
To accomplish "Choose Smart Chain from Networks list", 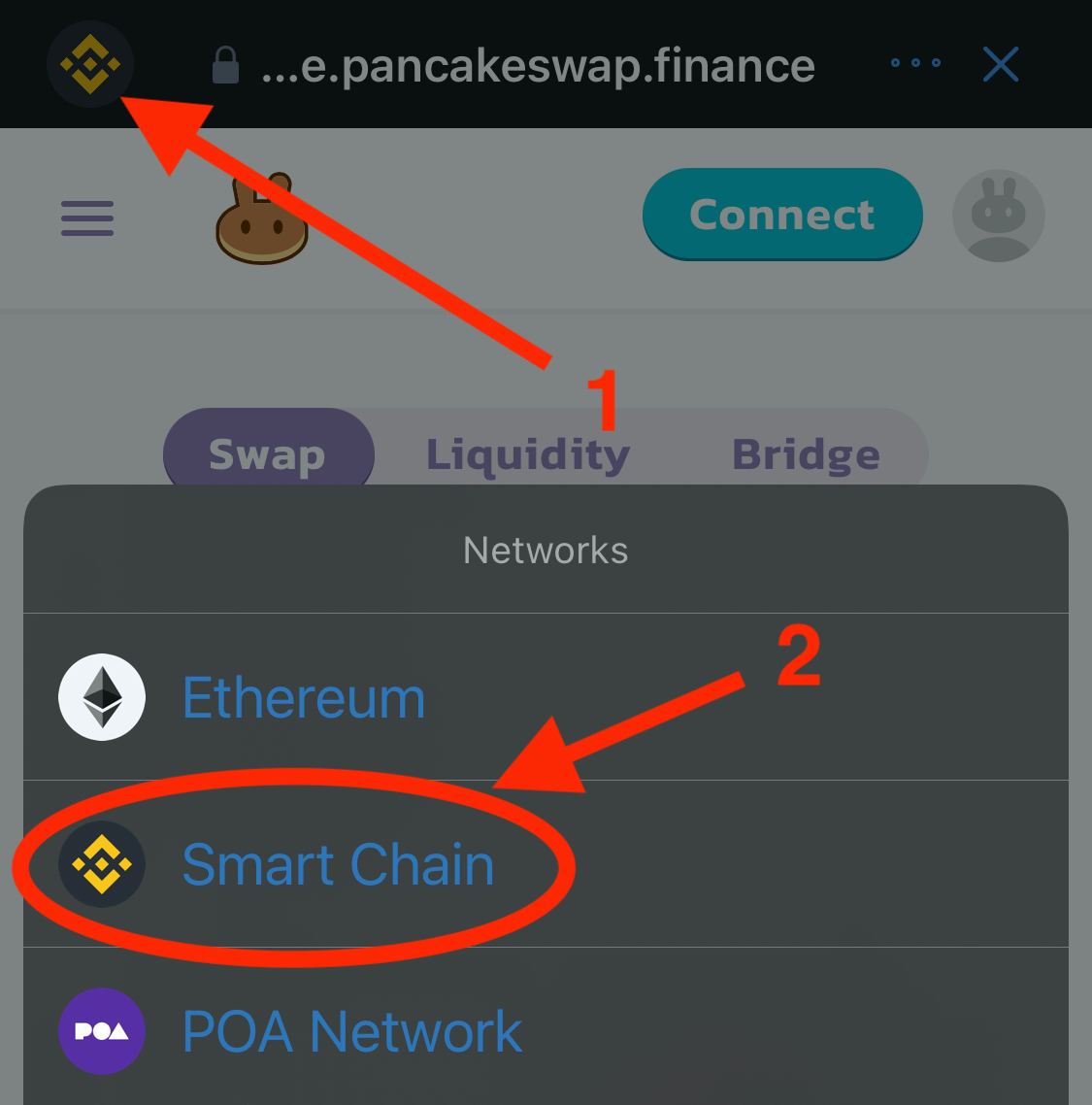I will pos(337,864).
